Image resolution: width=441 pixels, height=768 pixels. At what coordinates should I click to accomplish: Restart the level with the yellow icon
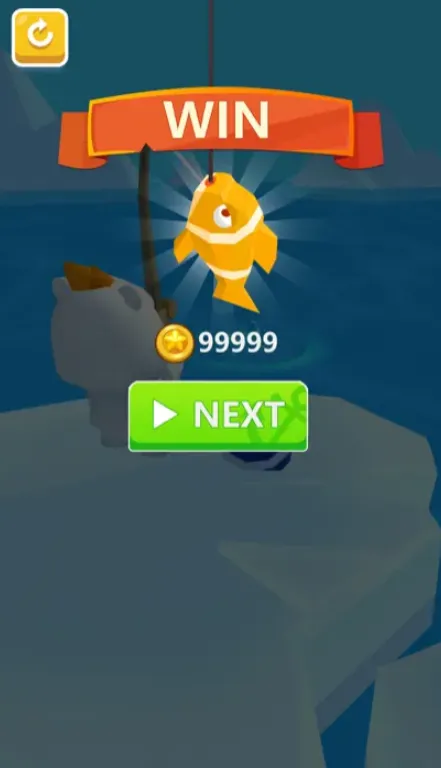[x=40, y=37]
